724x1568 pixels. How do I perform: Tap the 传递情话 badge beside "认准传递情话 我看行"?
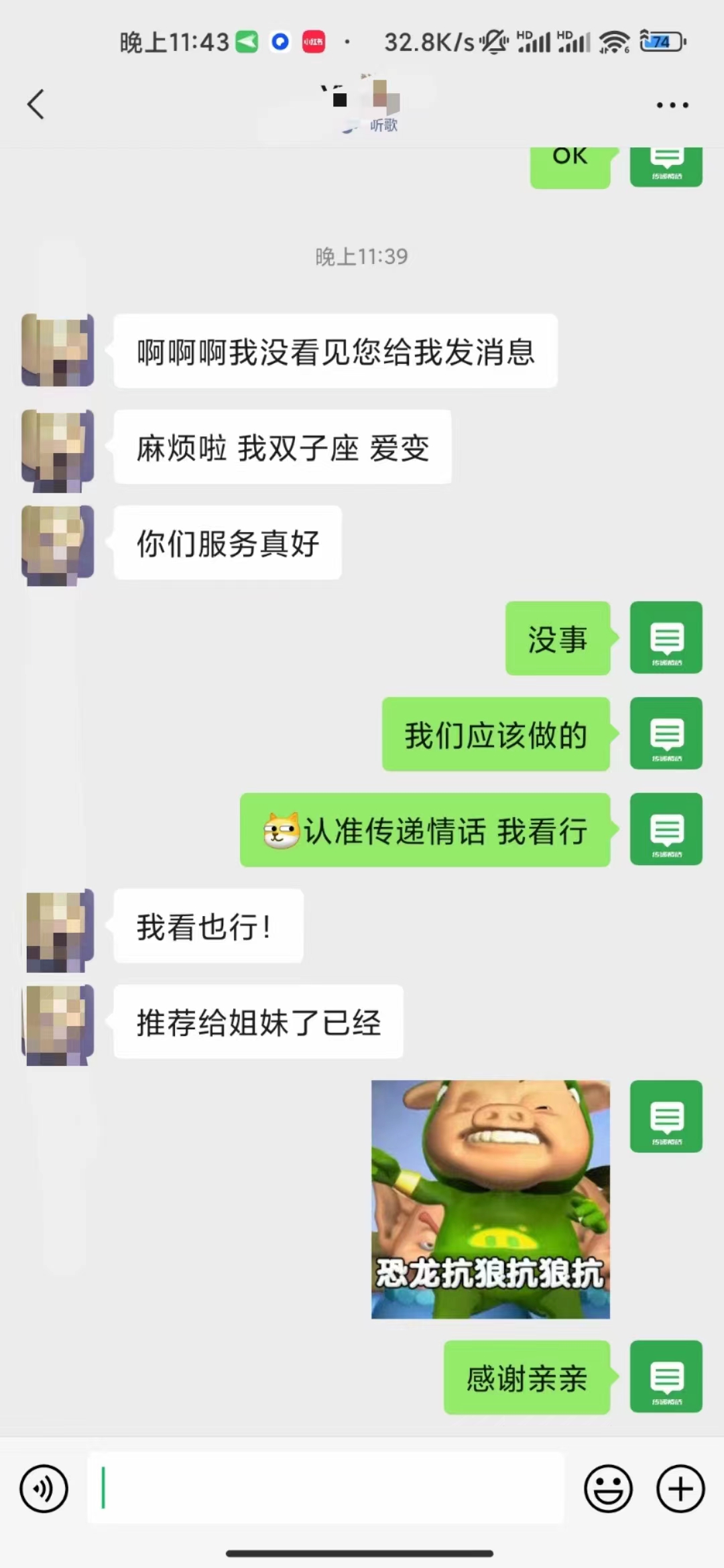[666, 829]
